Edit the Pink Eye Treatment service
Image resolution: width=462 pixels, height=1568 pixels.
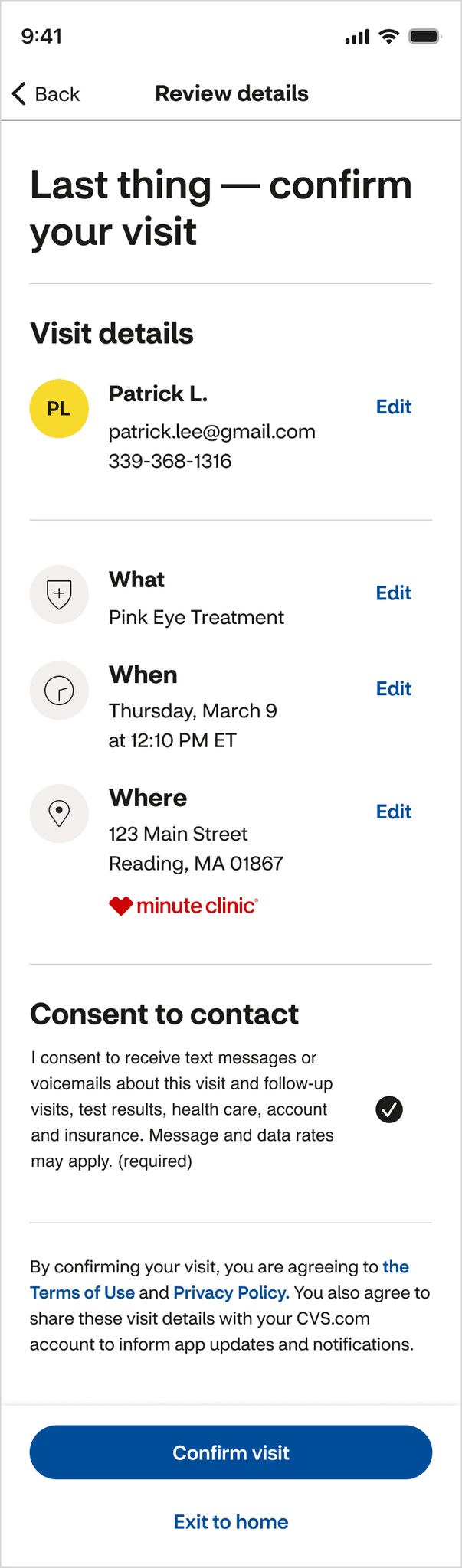pos(393,593)
